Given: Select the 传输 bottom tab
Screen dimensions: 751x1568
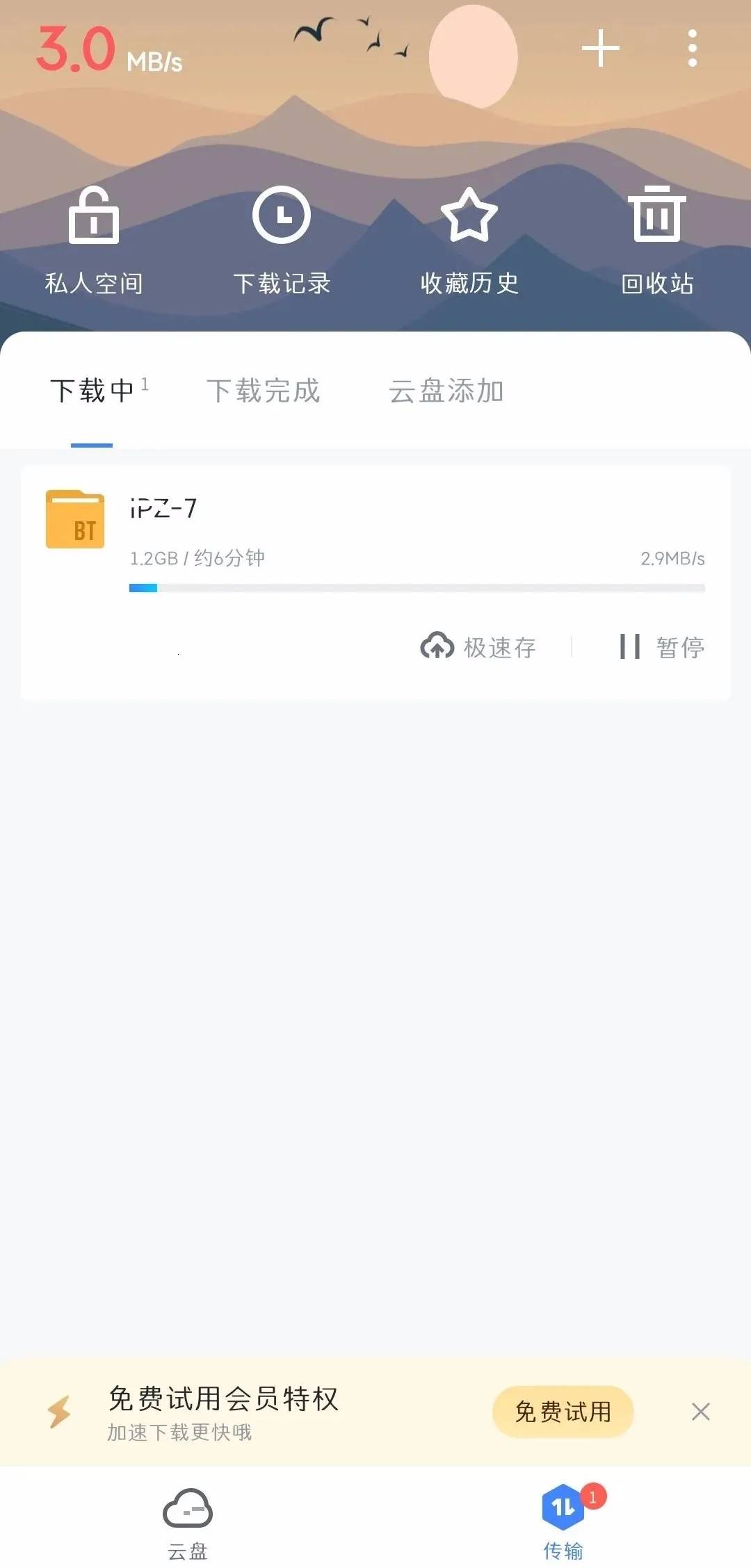Looking at the screenshot, I should pyautogui.click(x=563, y=1522).
